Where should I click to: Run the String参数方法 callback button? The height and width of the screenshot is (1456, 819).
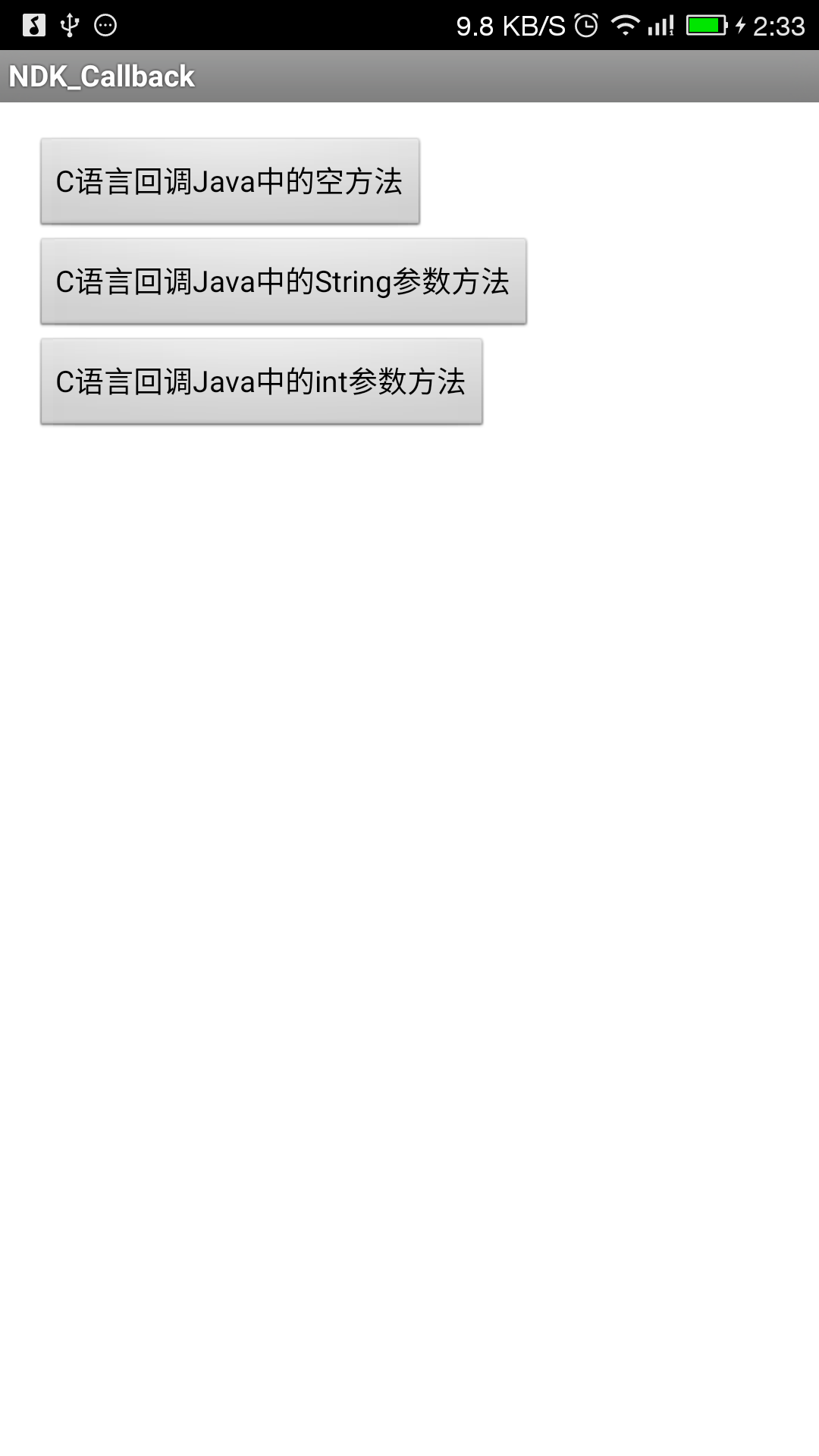[x=284, y=281]
